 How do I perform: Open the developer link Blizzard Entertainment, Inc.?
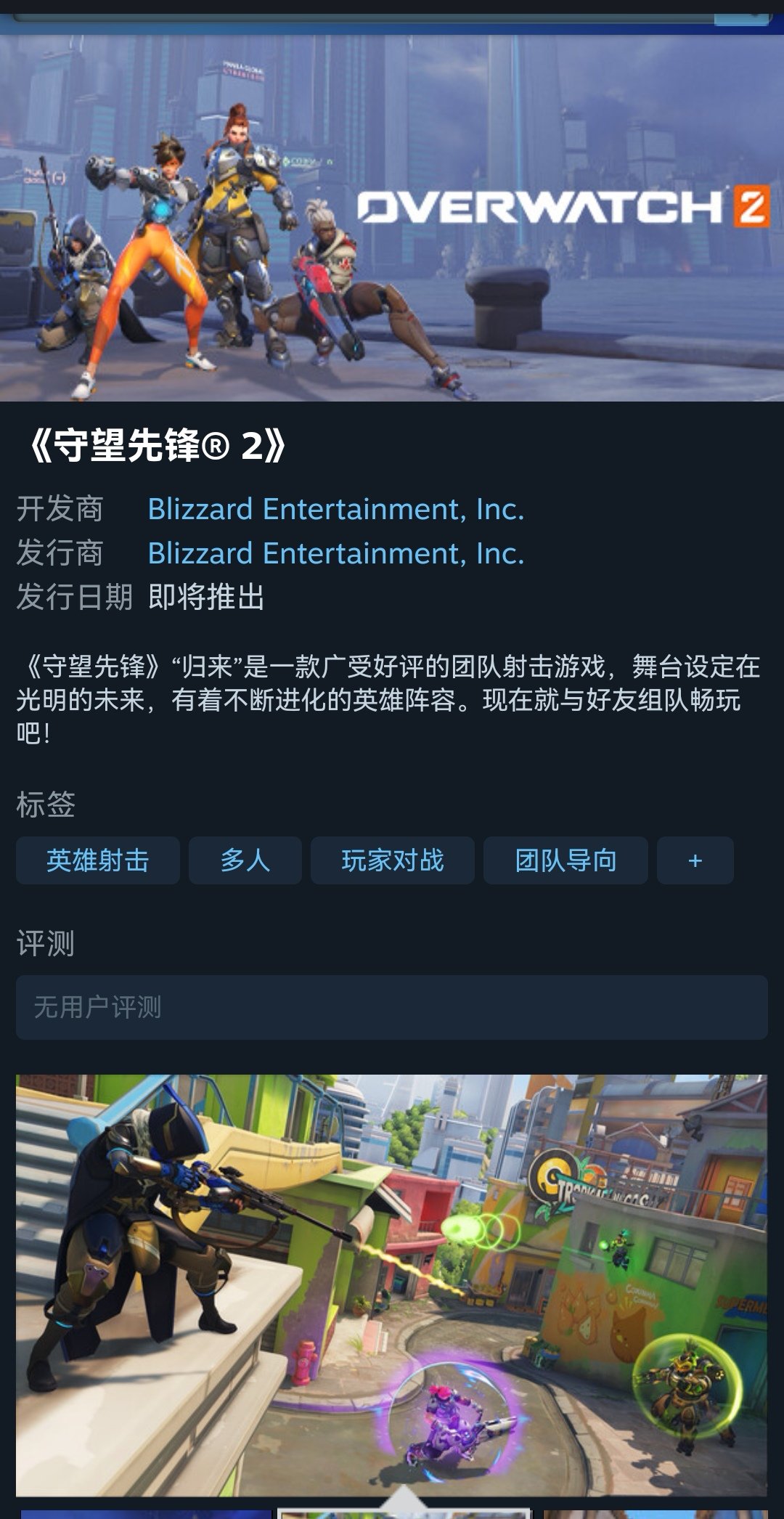click(335, 509)
